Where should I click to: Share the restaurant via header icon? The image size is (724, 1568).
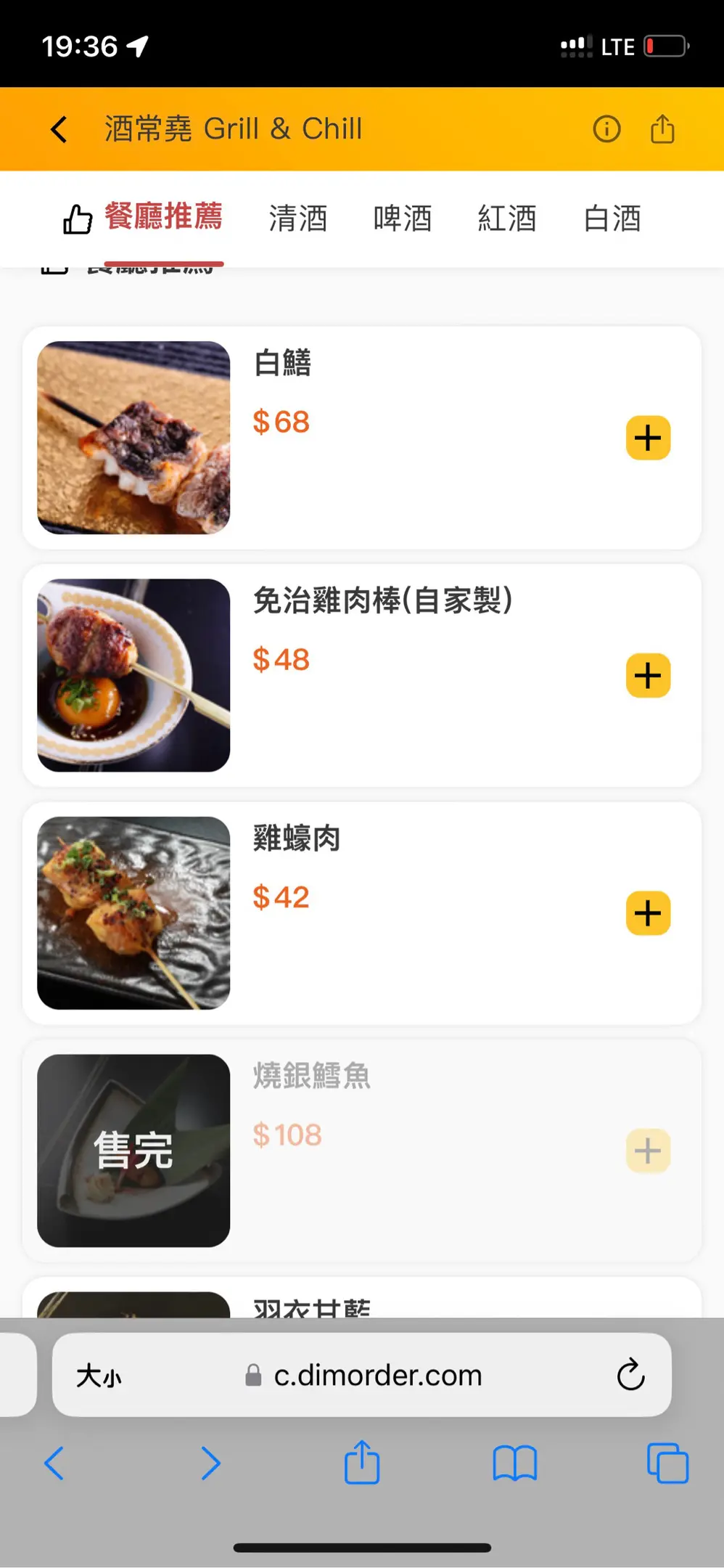(662, 129)
